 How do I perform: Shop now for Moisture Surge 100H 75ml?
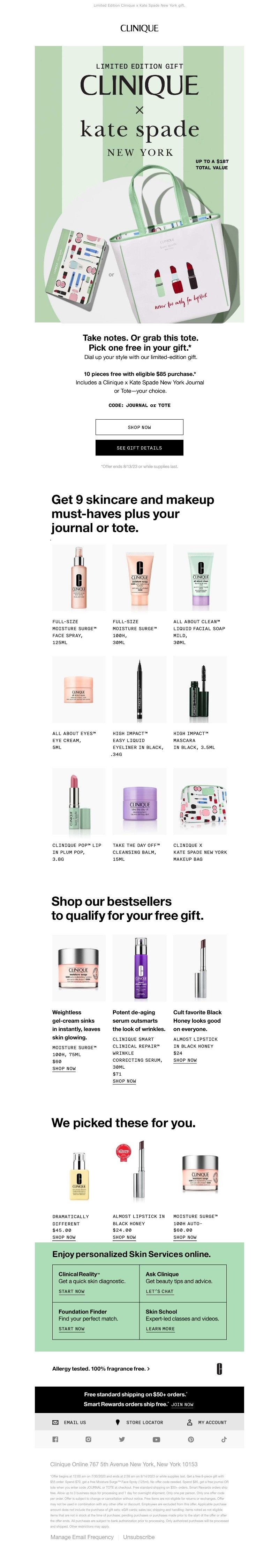pos(64,1068)
